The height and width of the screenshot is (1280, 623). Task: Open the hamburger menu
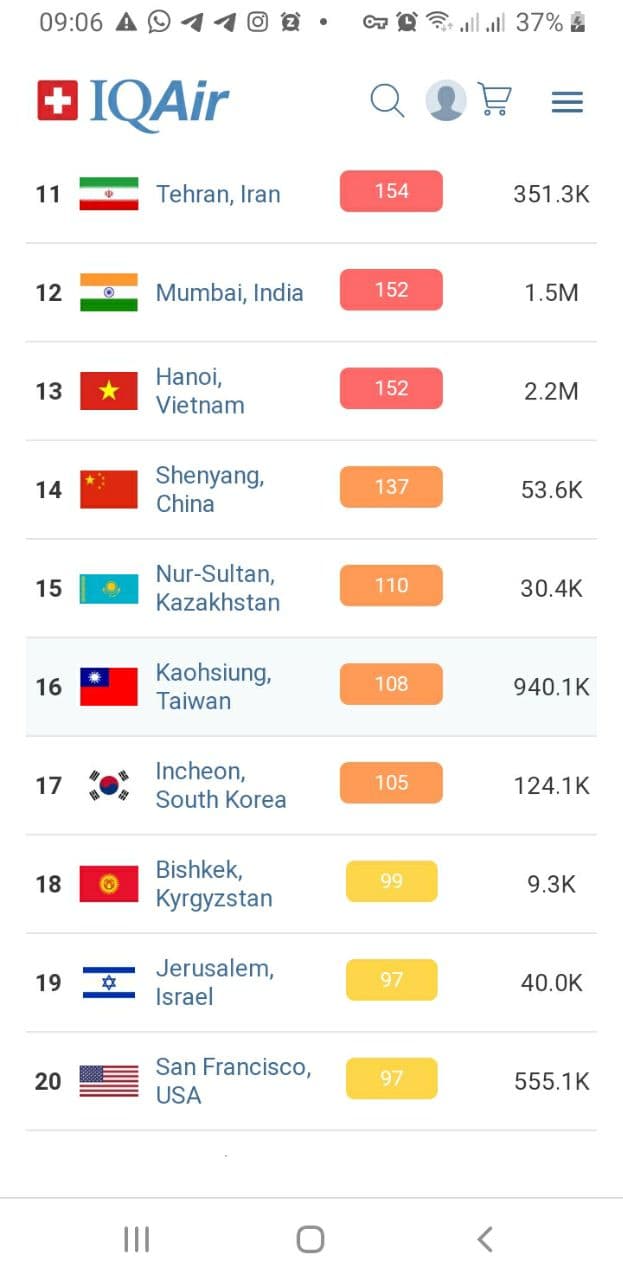tap(567, 101)
